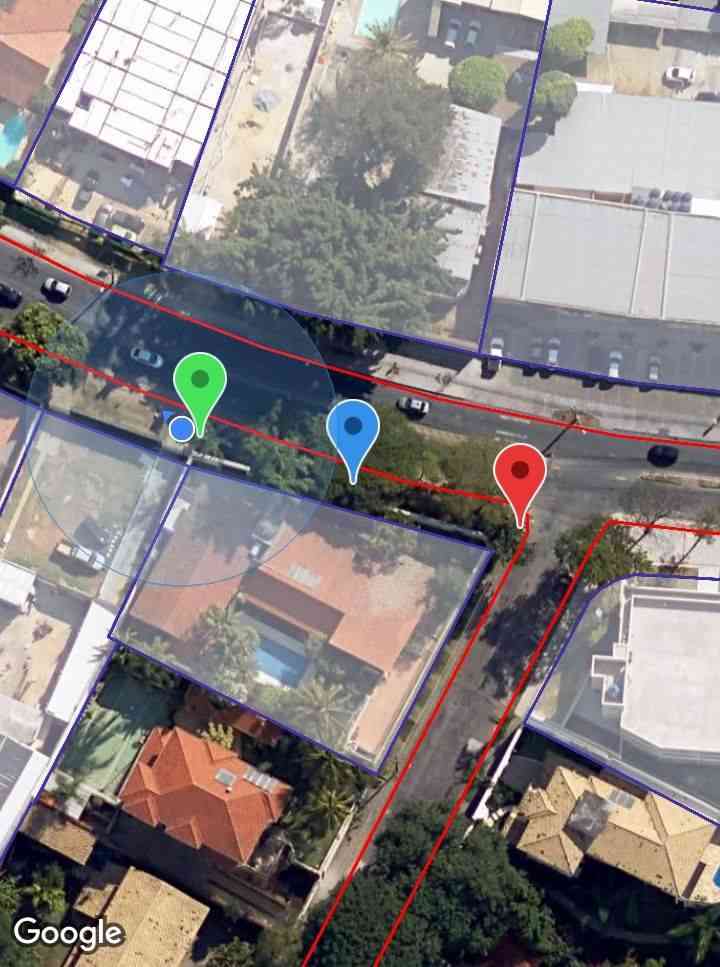Tap the blue current-location dot

[x=181, y=429]
